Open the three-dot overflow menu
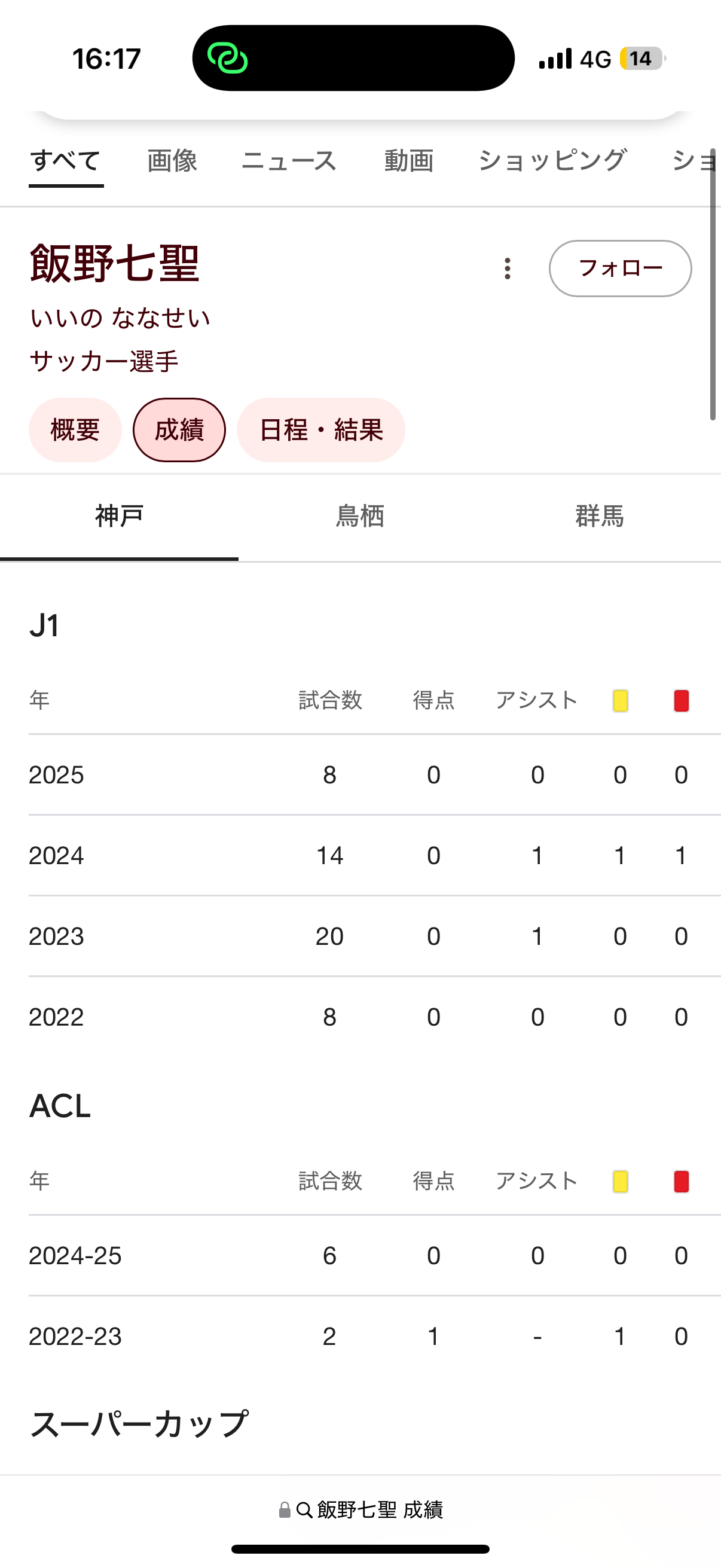Image resolution: width=721 pixels, height=1568 pixels. 508,269
